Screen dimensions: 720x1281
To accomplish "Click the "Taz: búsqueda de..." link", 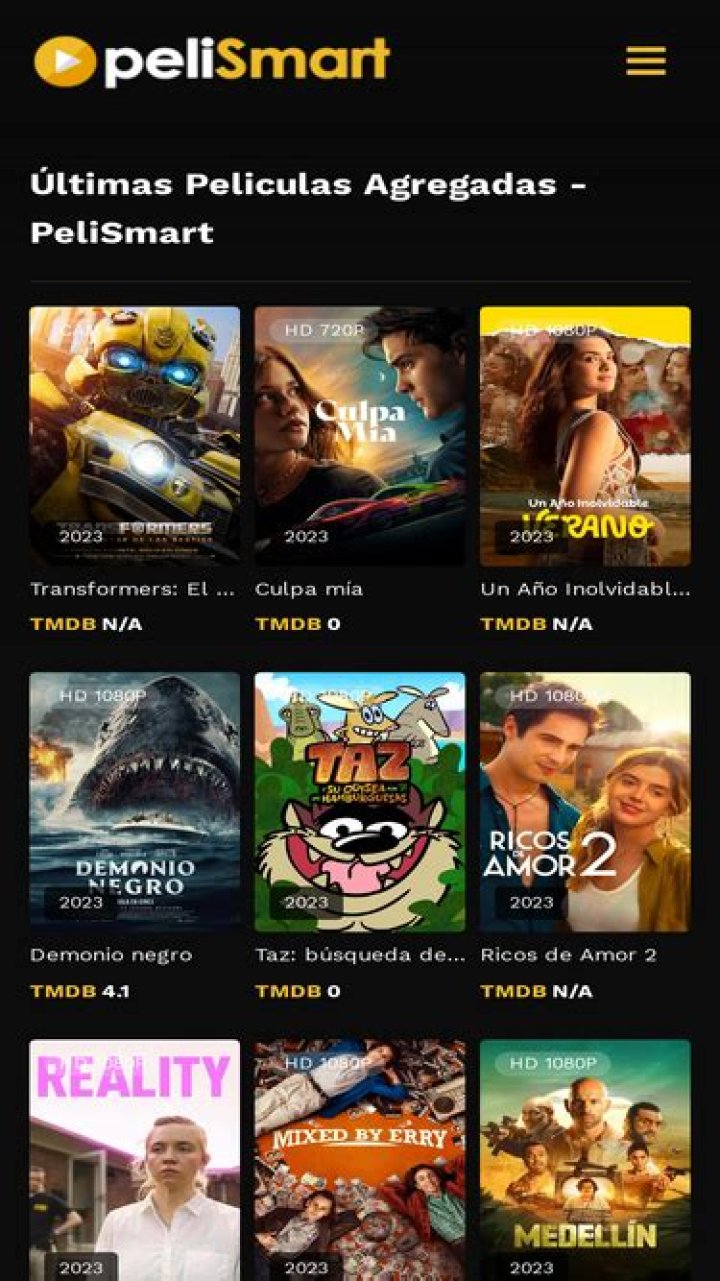I will click(x=360, y=955).
